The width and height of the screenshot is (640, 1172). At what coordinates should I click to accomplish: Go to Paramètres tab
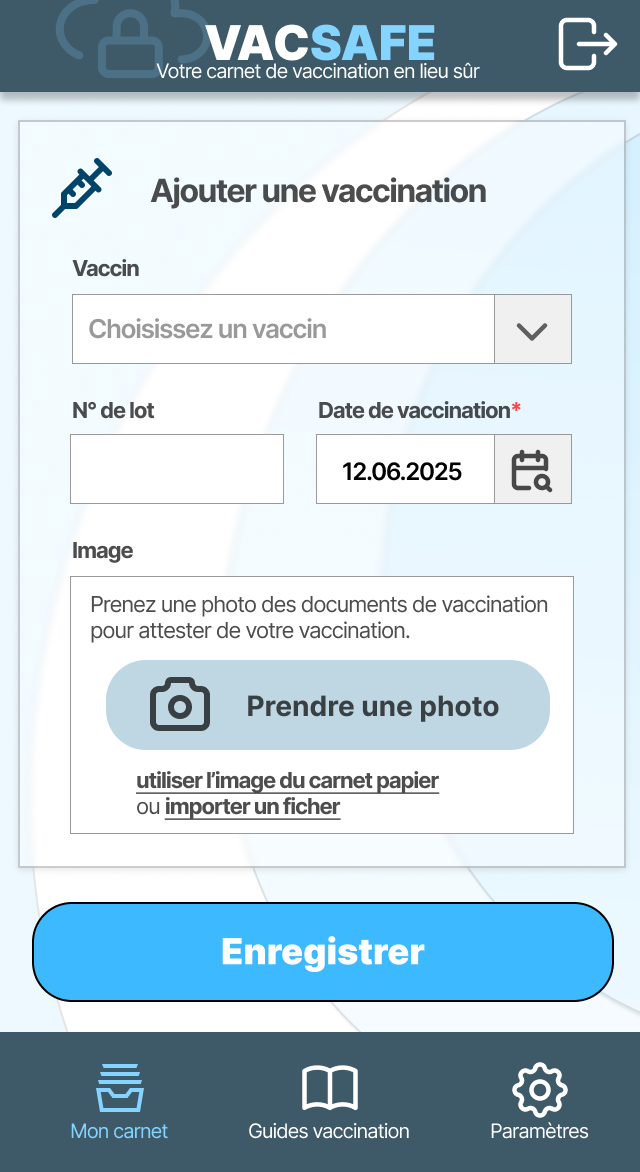[539, 1103]
